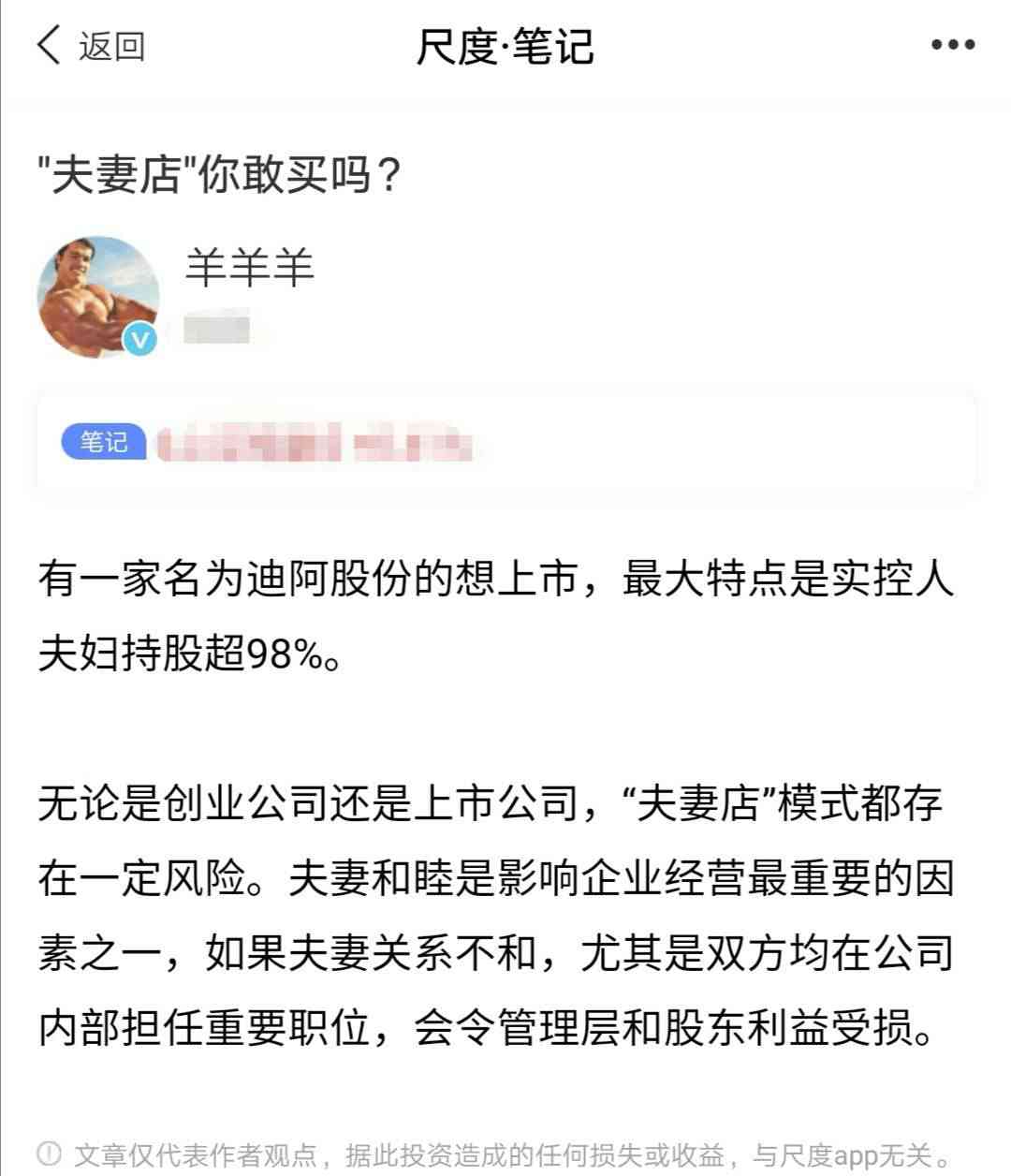The image size is (1011, 1176).
Task: Open the three-dot overflow menu
Action: [952, 45]
